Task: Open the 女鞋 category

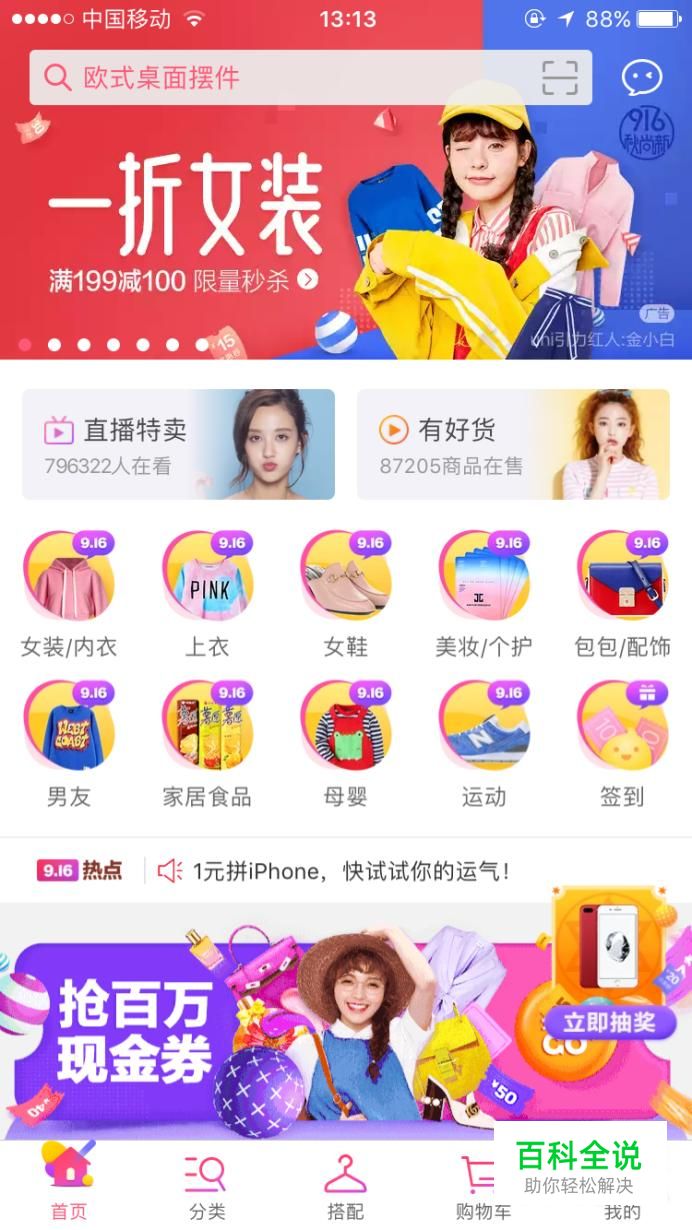Action: [346, 593]
